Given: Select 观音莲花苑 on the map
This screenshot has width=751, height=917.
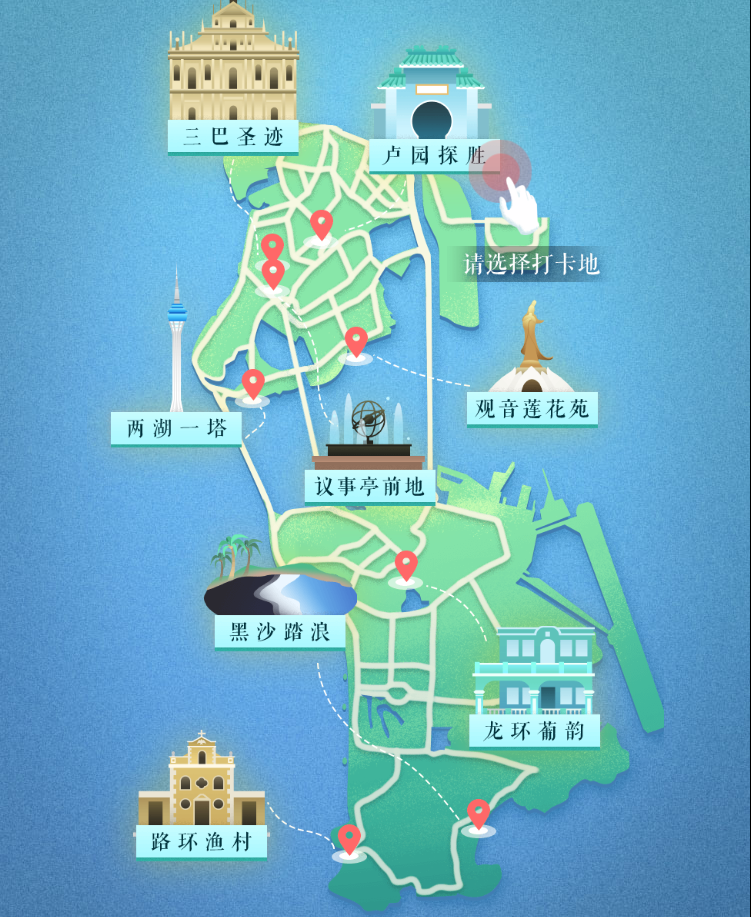Looking at the screenshot, I should pyautogui.click(x=532, y=408).
